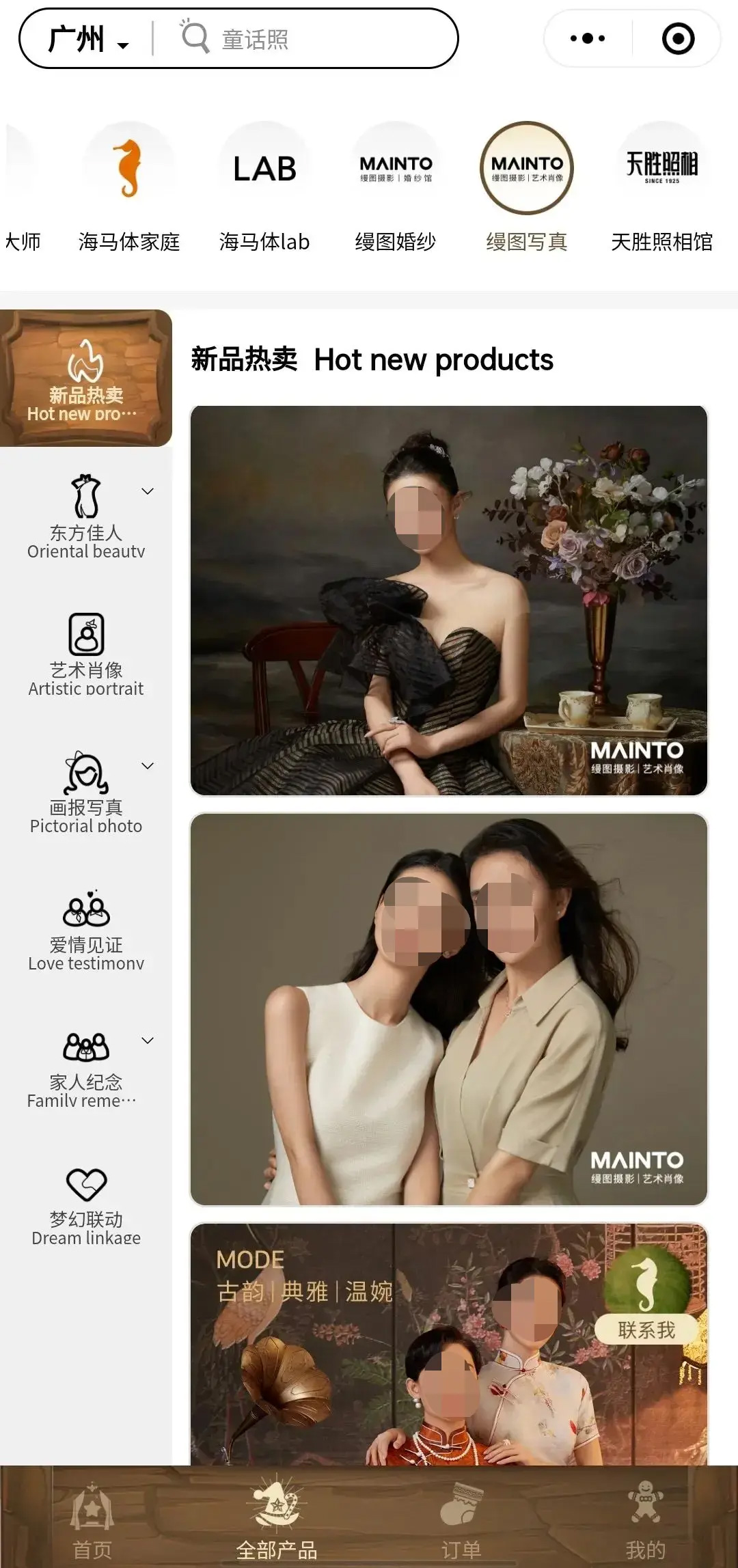This screenshot has height=1568, width=738.
Task: Open the 广州 city dropdown
Action: click(x=87, y=39)
